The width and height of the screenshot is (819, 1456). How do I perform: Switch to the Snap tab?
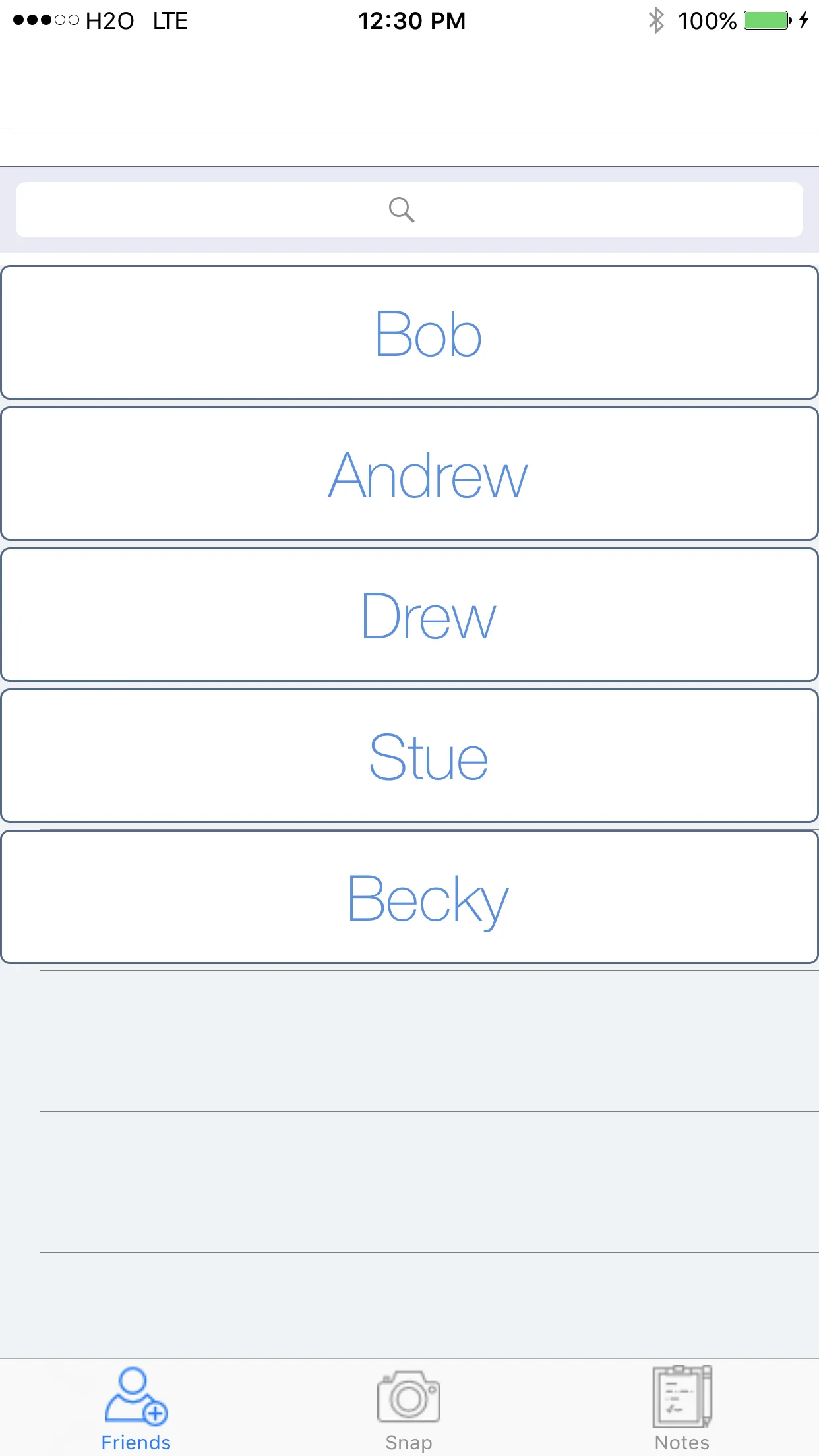409,1409
